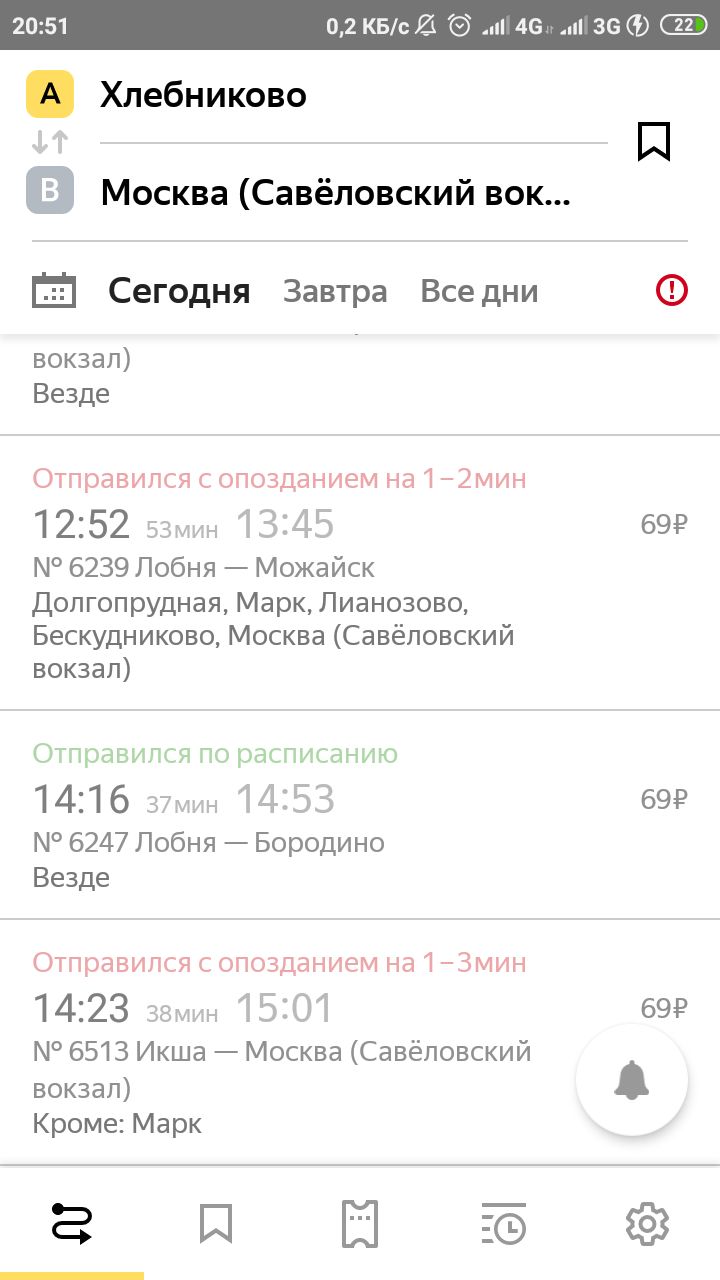Open the red warning alert icon
The width and height of the screenshot is (720, 1280).
click(x=672, y=291)
